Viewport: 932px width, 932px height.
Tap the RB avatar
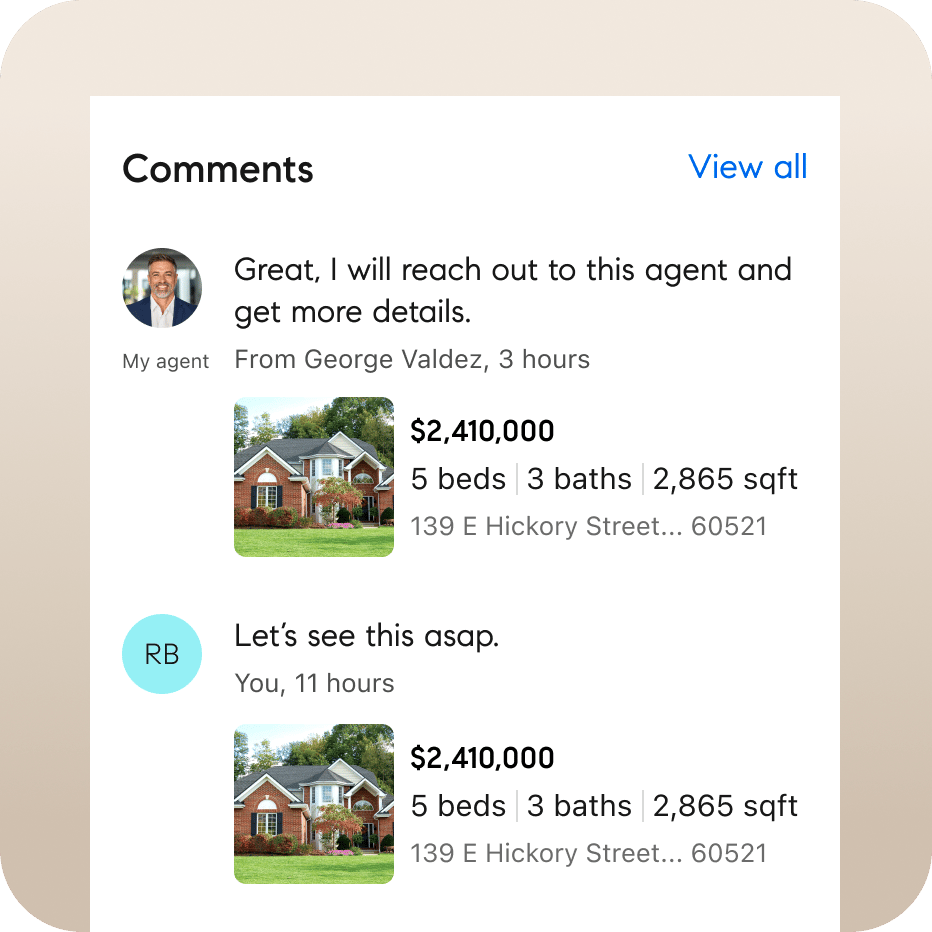pos(162,654)
